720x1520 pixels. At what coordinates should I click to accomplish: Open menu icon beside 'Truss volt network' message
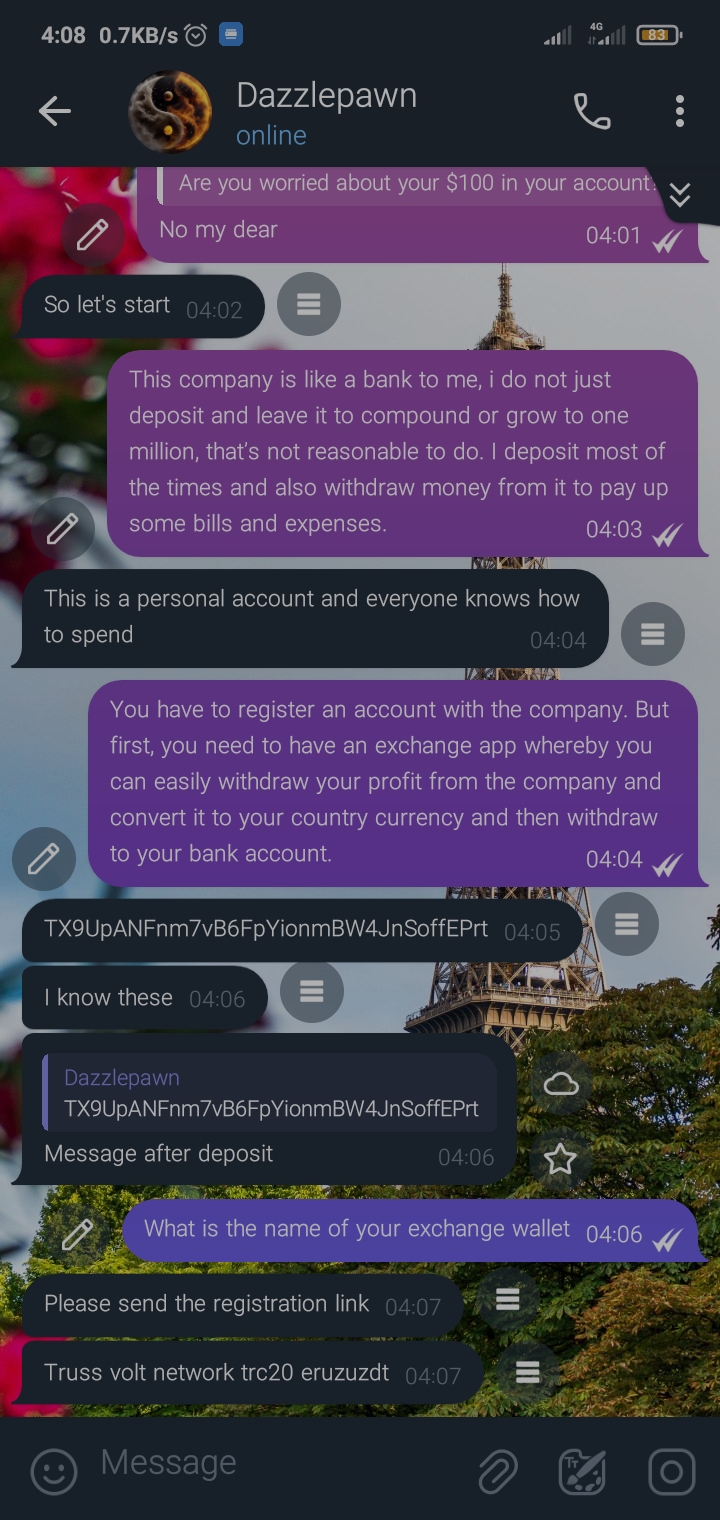pos(527,1373)
